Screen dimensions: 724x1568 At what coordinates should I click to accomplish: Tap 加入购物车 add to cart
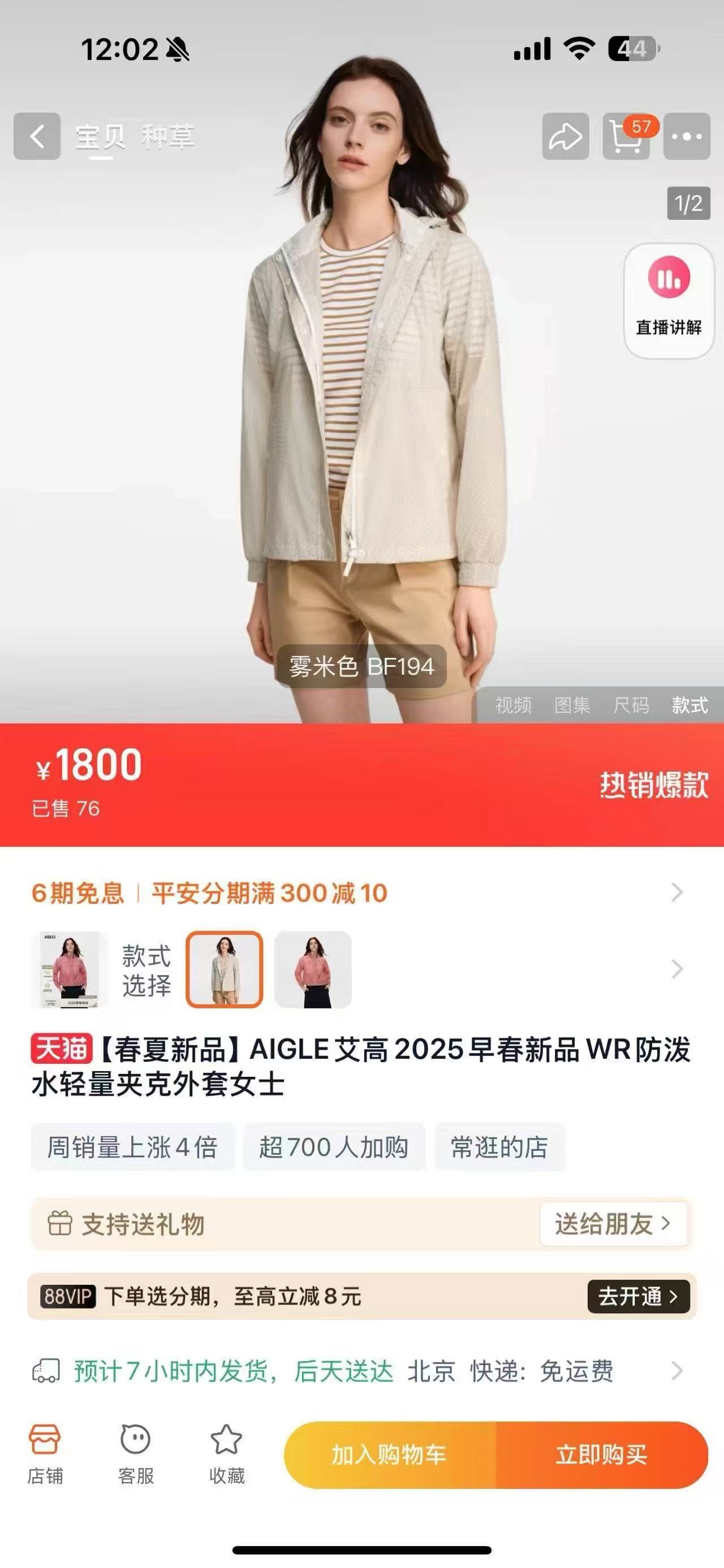pos(390,1456)
